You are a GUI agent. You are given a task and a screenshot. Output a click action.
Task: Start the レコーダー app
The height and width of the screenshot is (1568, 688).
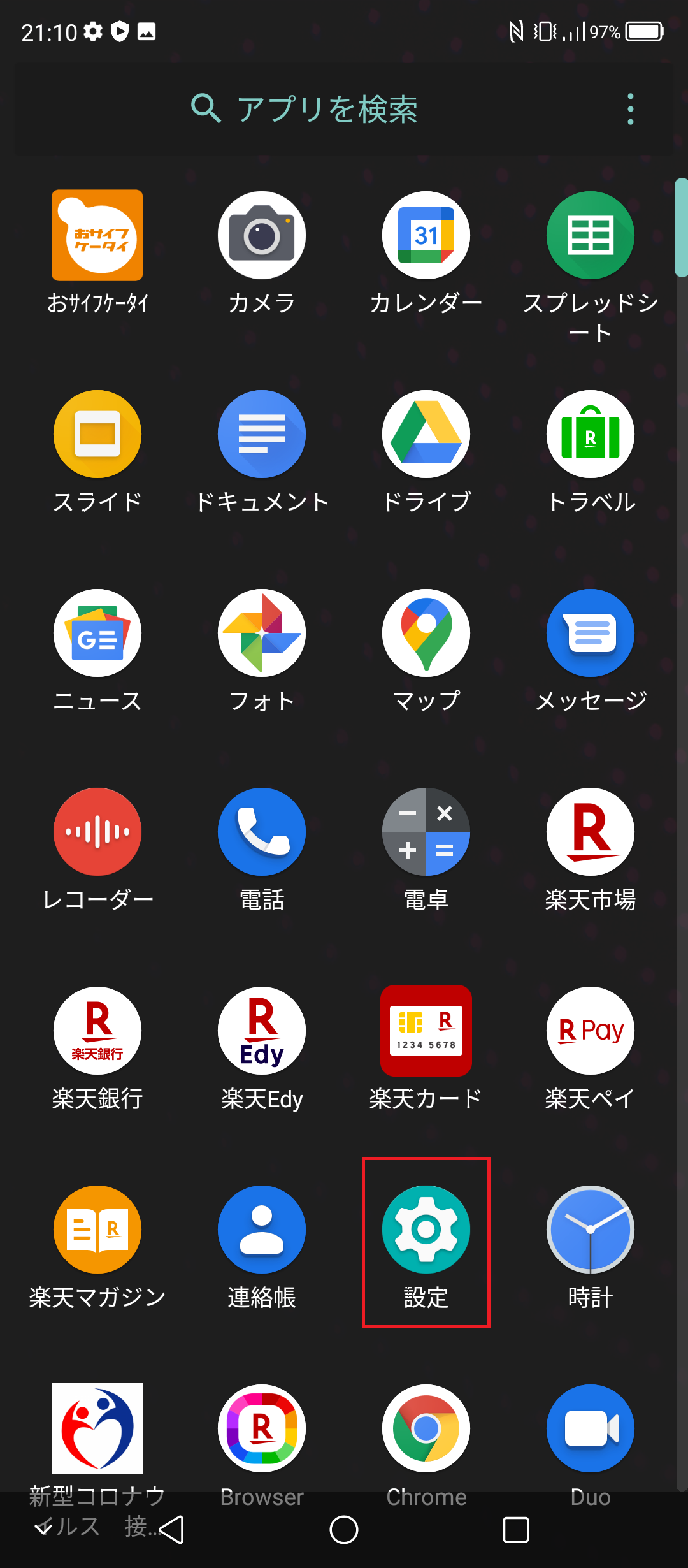(x=97, y=831)
